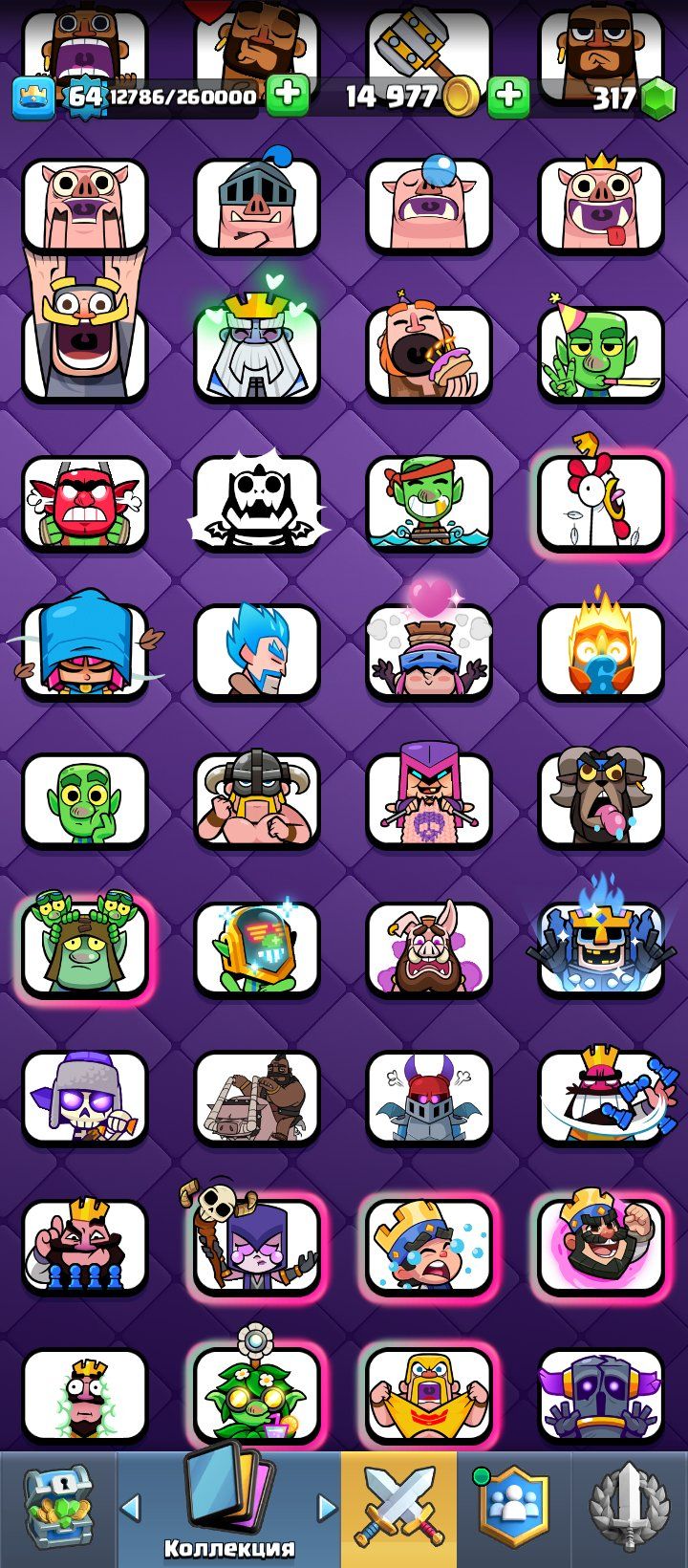Tap the left arrow beside Коллекция
The height and width of the screenshot is (1568, 688).
pyautogui.click(x=130, y=1509)
